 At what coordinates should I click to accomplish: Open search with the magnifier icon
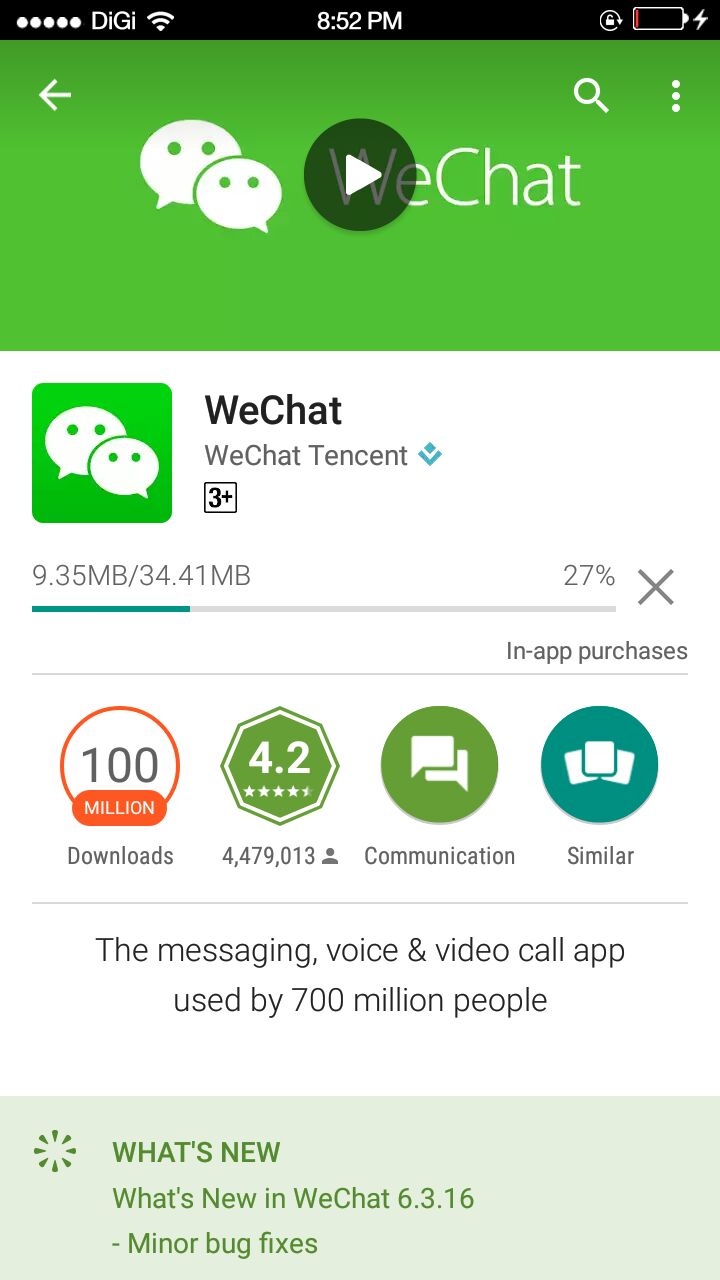point(591,96)
